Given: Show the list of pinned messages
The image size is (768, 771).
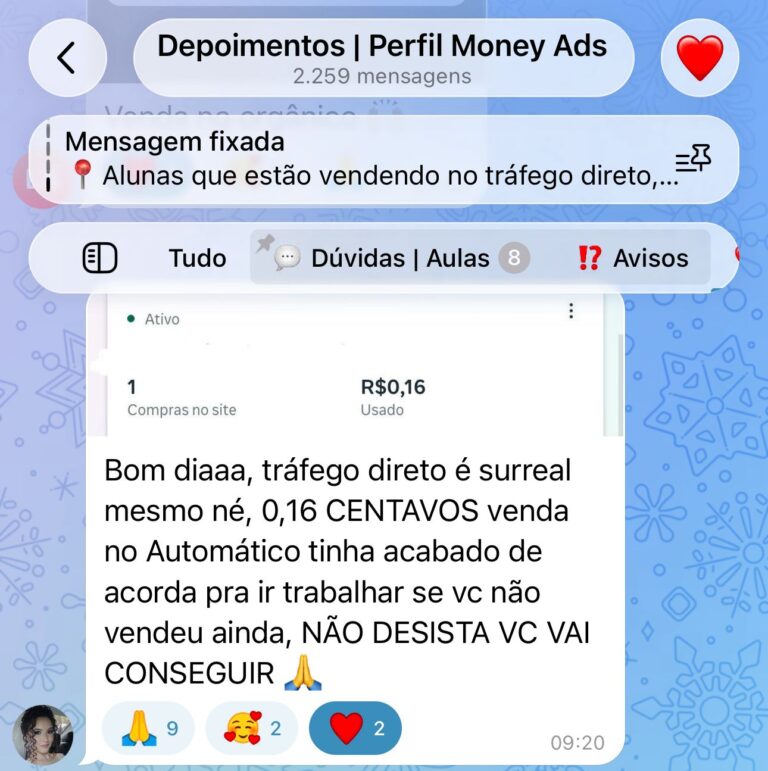Looking at the screenshot, I should pyautogui.click(x=692, y=160).
